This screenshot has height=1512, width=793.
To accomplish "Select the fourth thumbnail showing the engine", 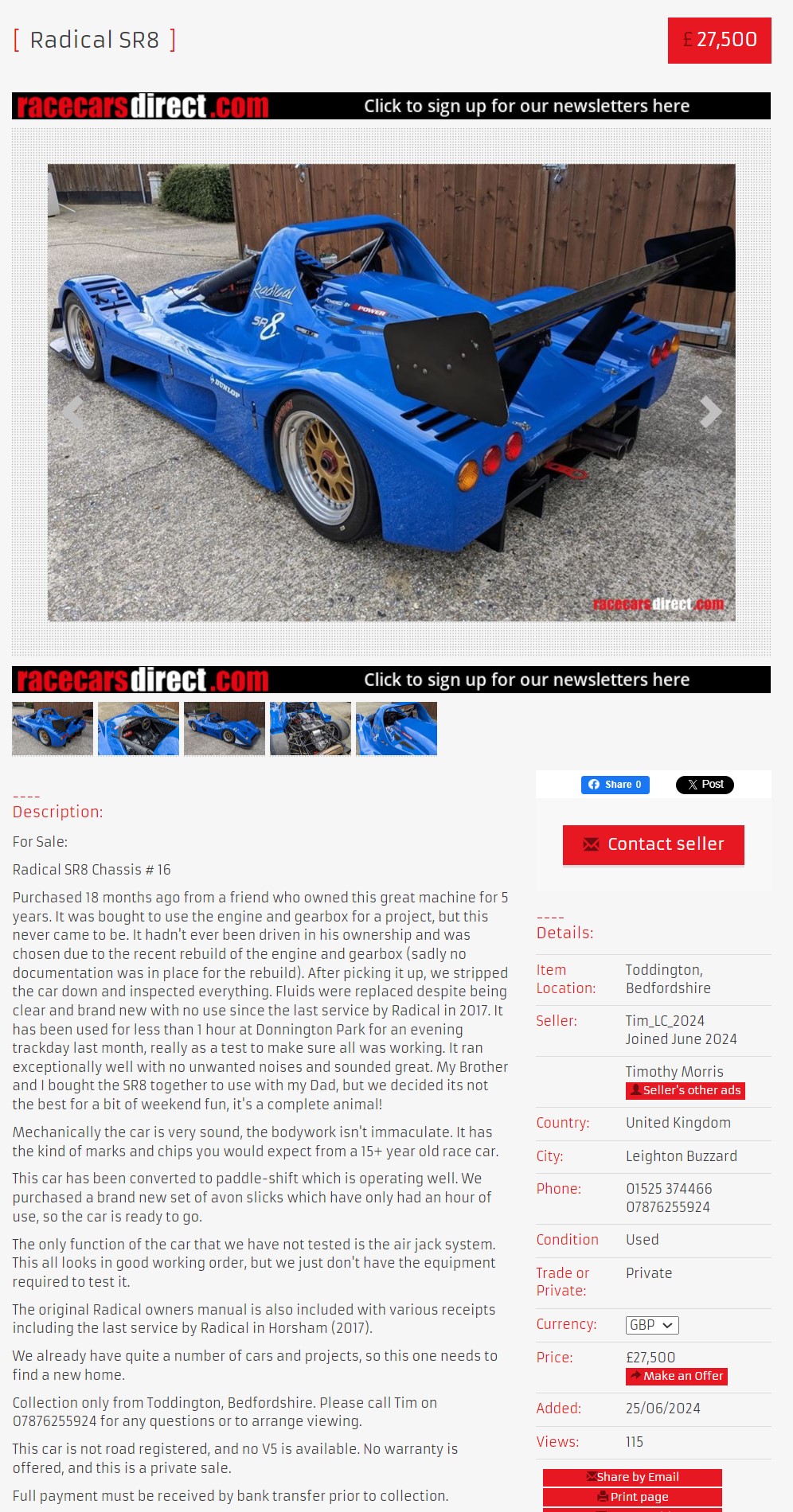I will coord(311,728).
